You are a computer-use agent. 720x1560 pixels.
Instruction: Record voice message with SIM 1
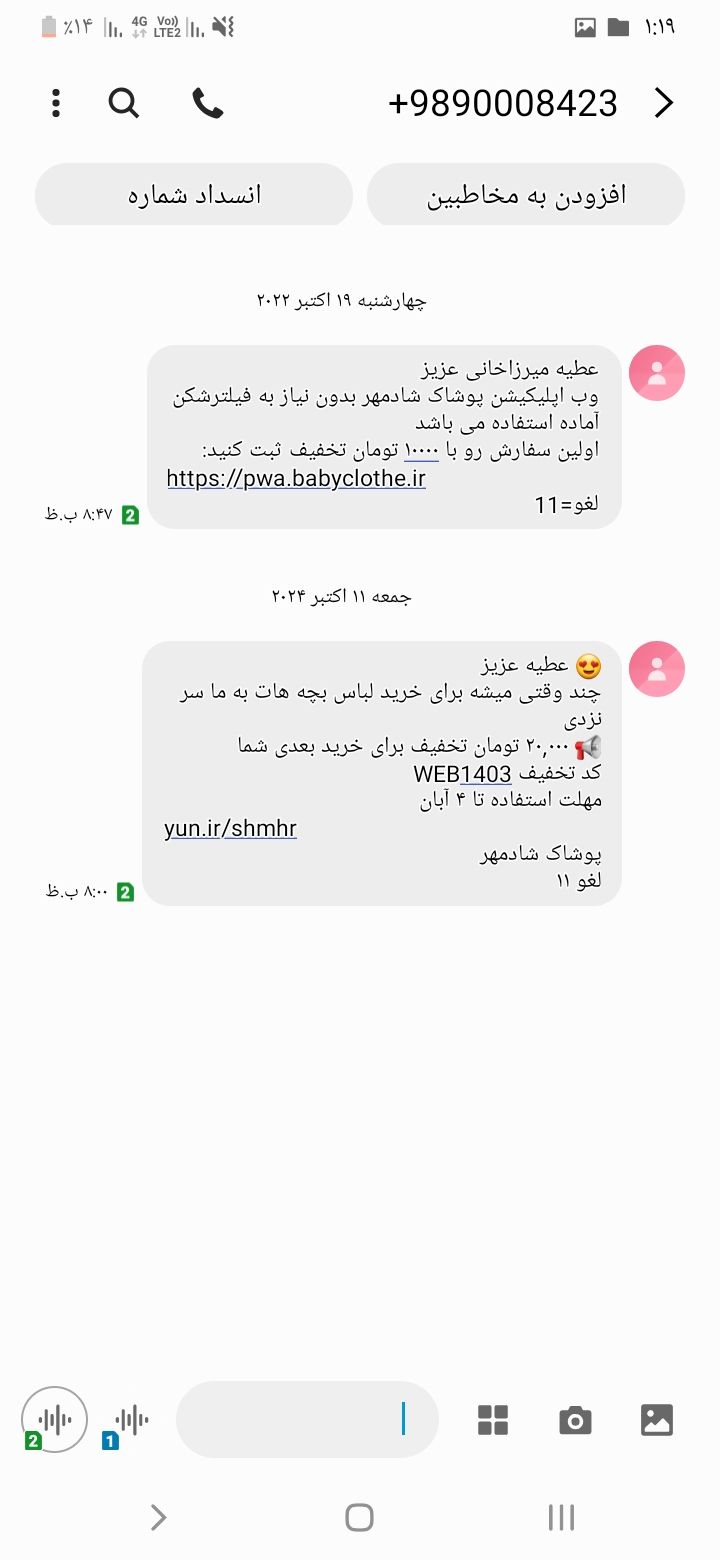click(x=130, y=1421)
